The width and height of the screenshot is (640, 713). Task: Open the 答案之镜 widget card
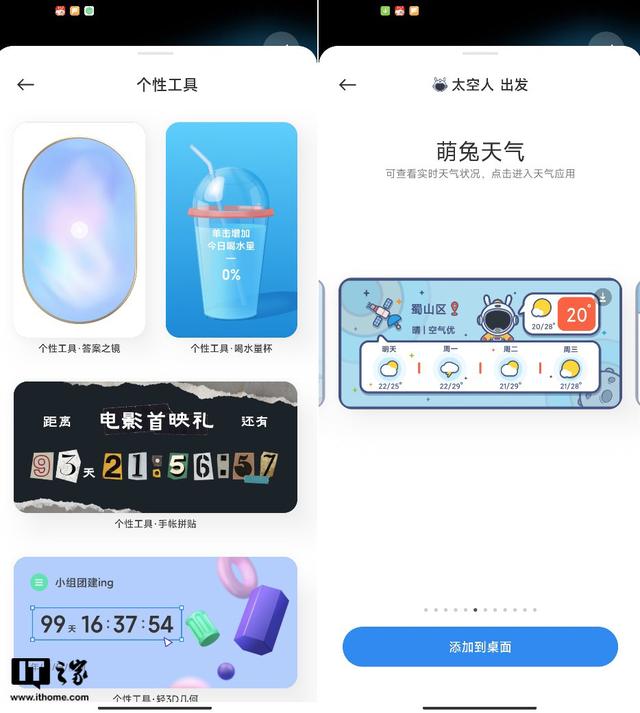click(x=79, y=230)
